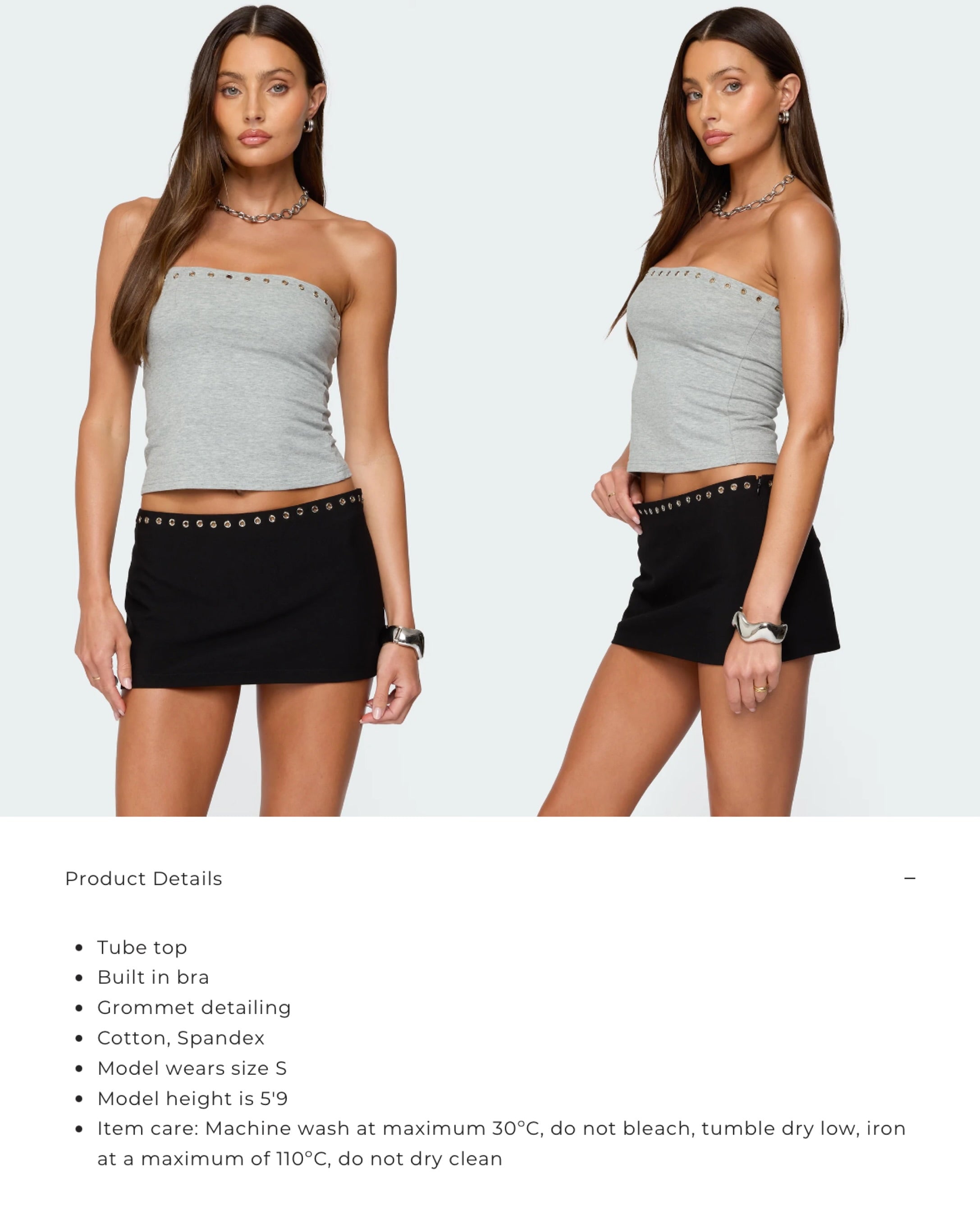Open the front-view product photo
Image resolution: width=980 pixels, height=1224 pixels.
click(245, 408)
